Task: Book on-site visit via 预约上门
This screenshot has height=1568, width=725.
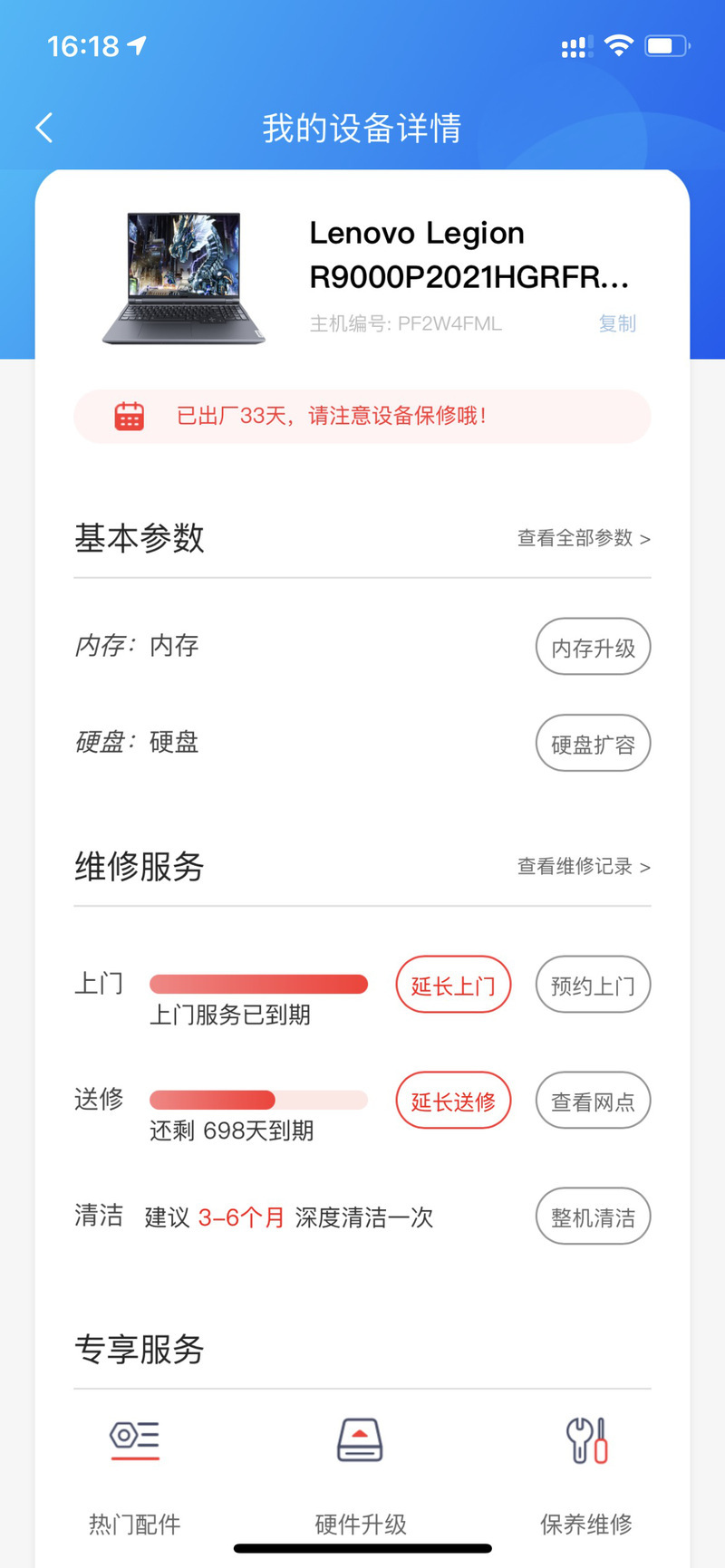Action: [x=594, y=985]
